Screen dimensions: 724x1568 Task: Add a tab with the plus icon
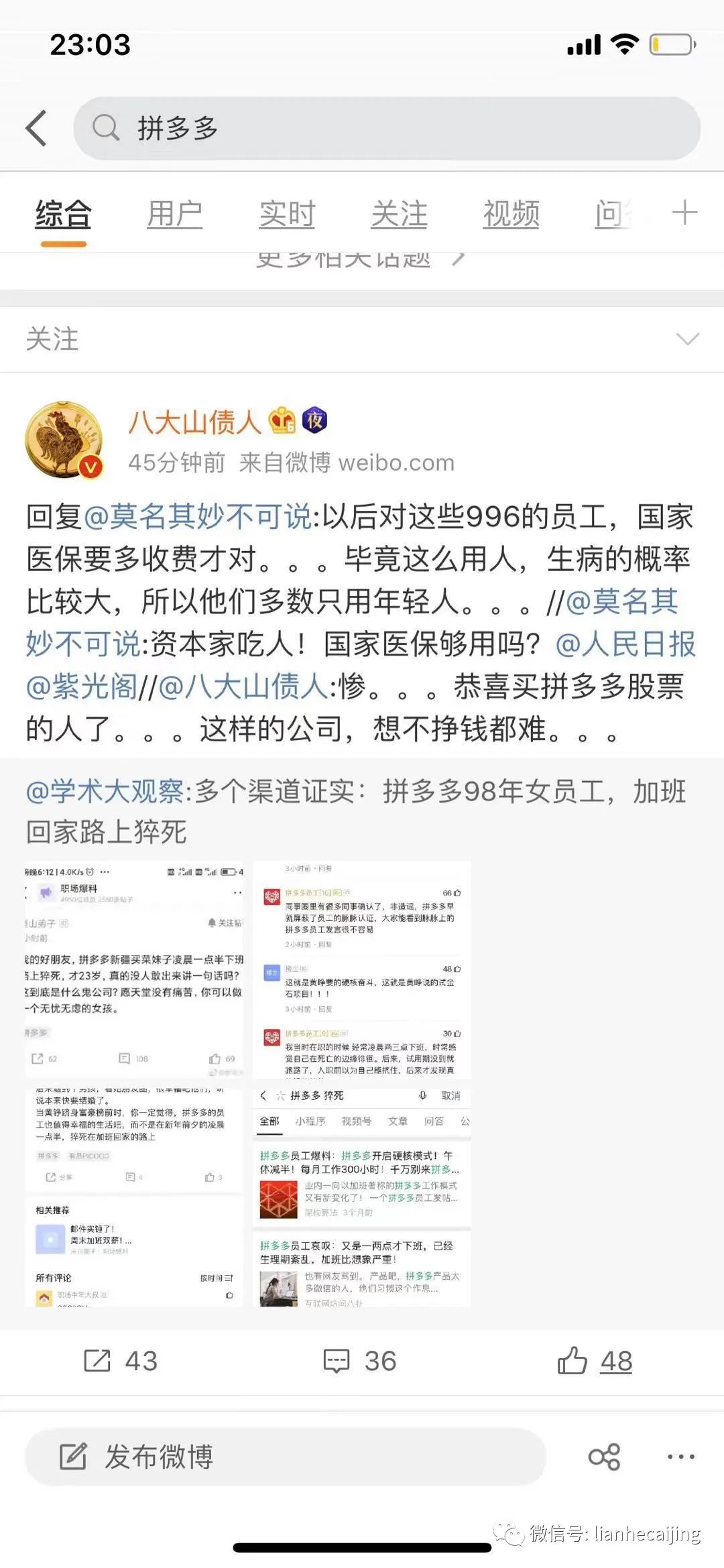(x=684, y=213)
